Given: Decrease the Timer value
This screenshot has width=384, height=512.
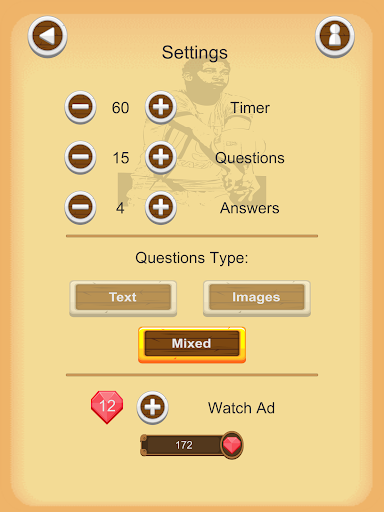Looking at the screenshot, I should click(80, 107).
